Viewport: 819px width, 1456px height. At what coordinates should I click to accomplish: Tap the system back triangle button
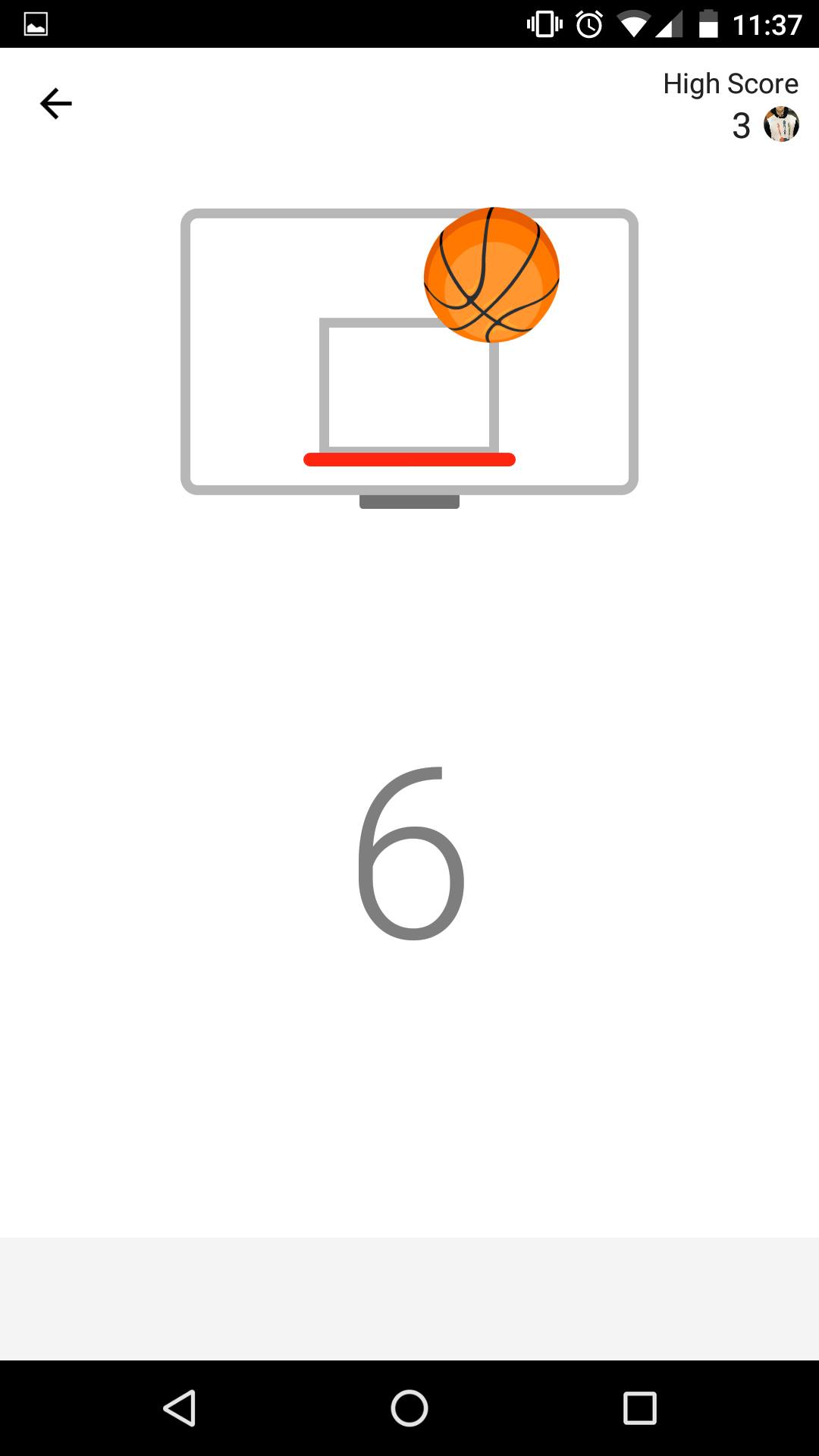[x=180, y=1408]
